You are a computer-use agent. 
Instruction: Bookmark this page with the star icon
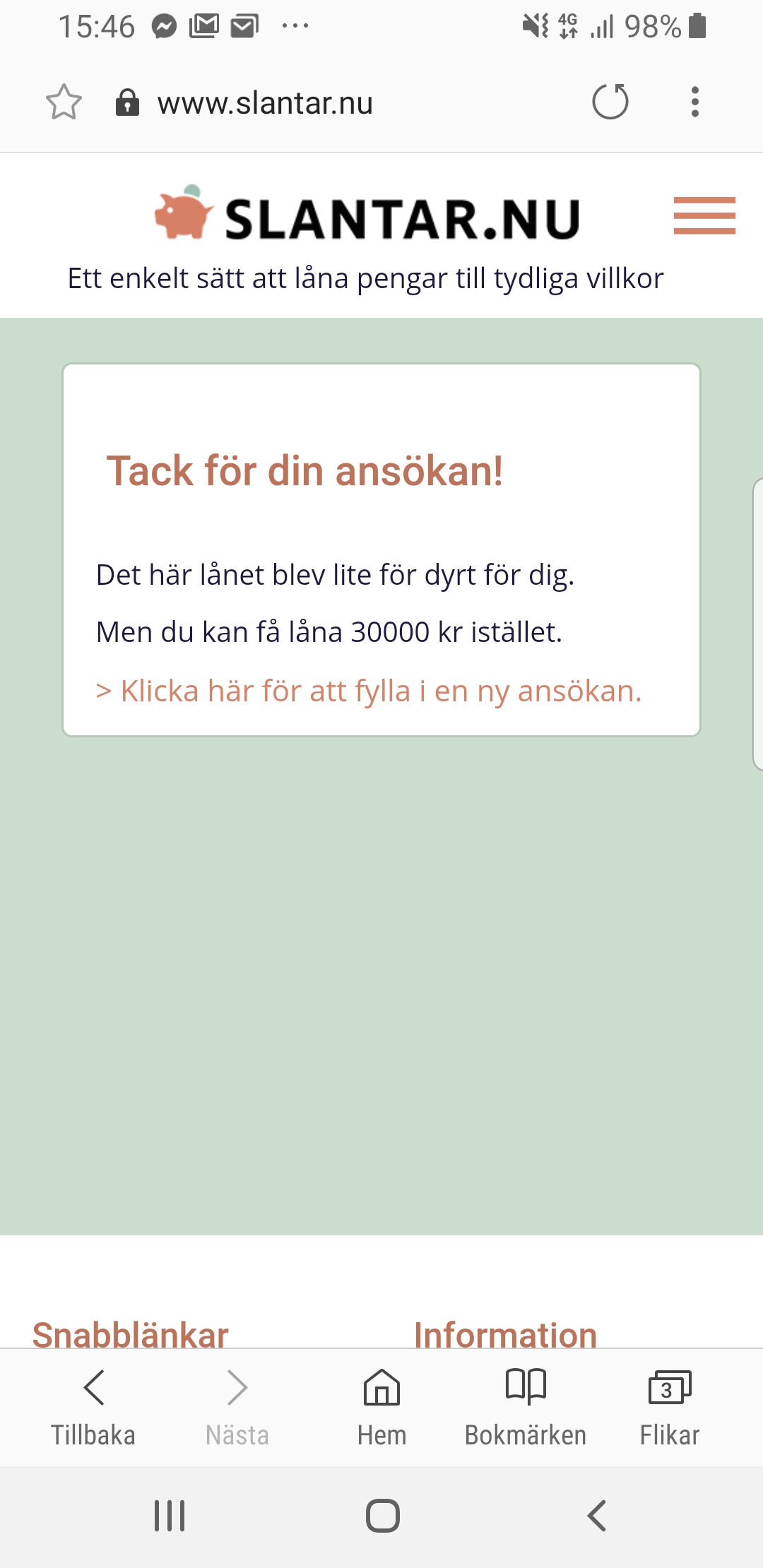coord(64,102)
